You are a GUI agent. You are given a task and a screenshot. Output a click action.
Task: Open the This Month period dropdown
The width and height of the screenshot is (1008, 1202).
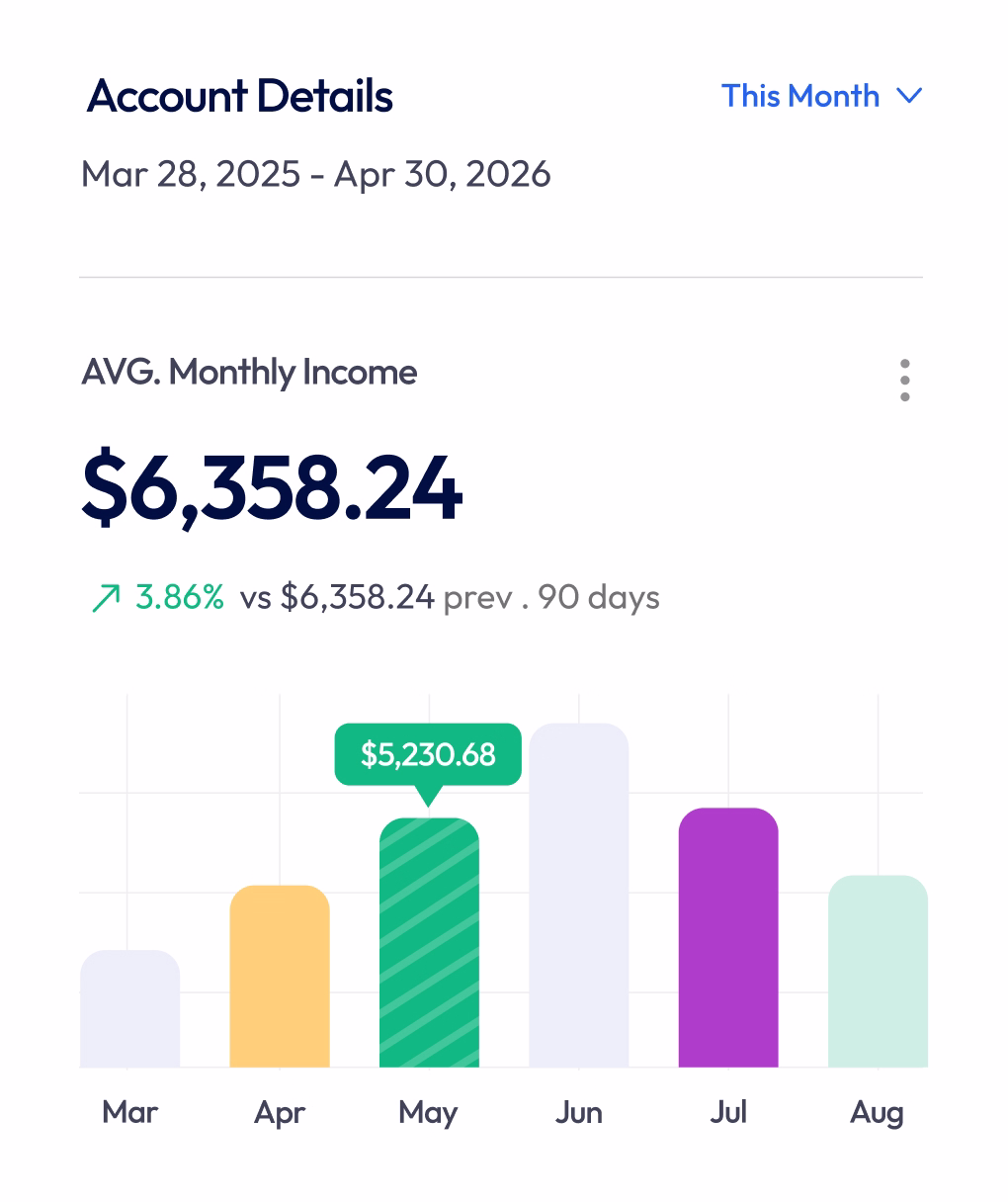pos(821,96)
